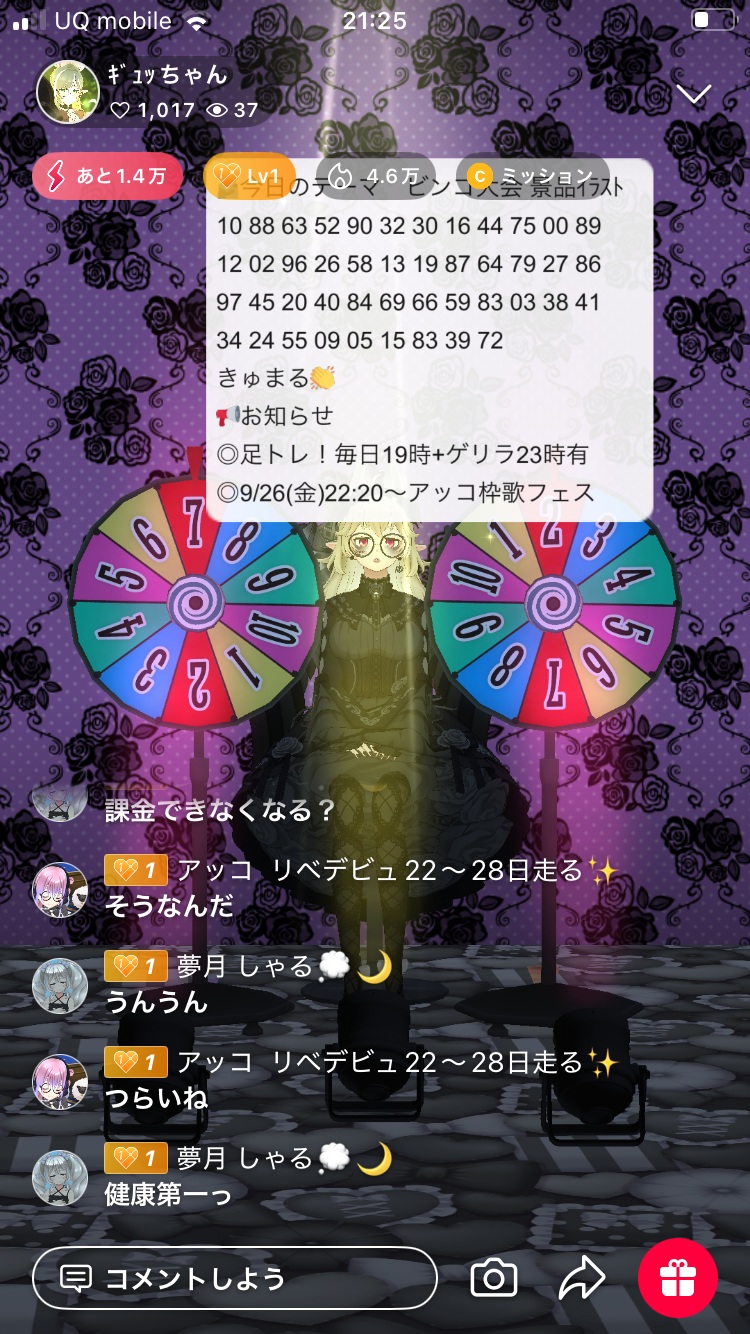Open the ミッション chip
This screenshot has height=1334, width=750.
point(534,176)
